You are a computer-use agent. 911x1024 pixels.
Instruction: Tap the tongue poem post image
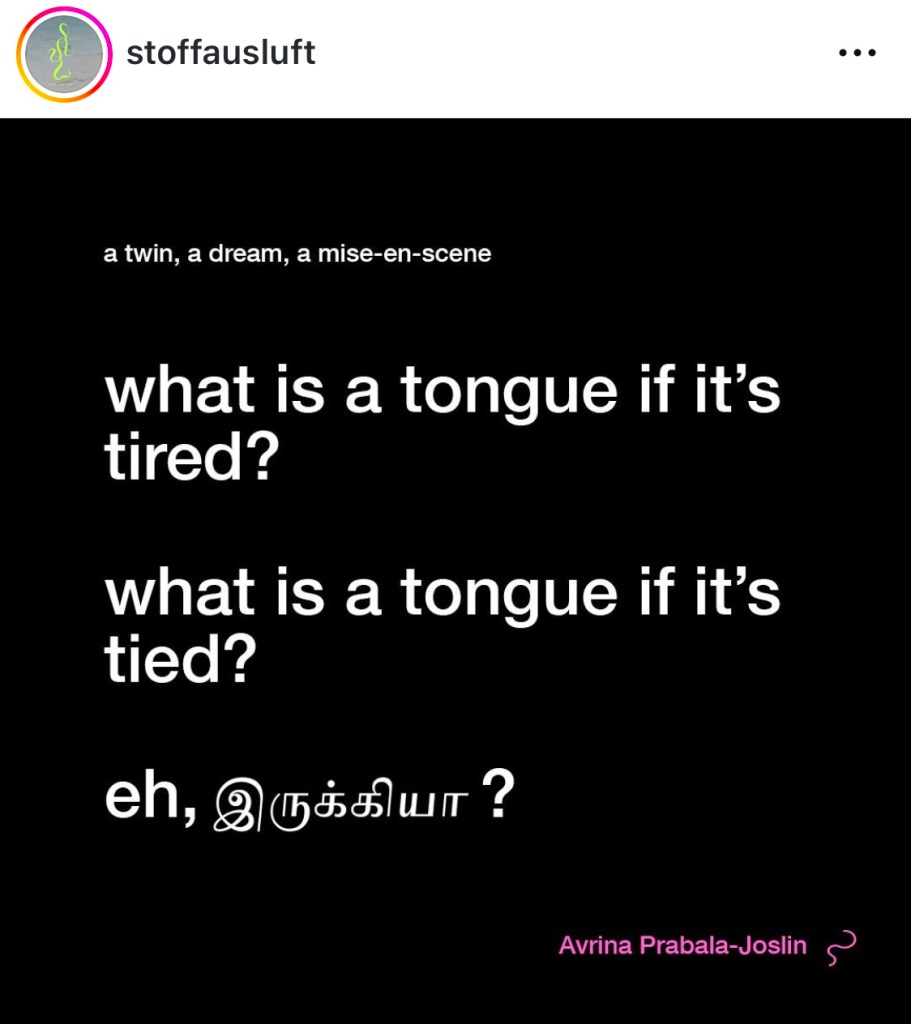455,570
